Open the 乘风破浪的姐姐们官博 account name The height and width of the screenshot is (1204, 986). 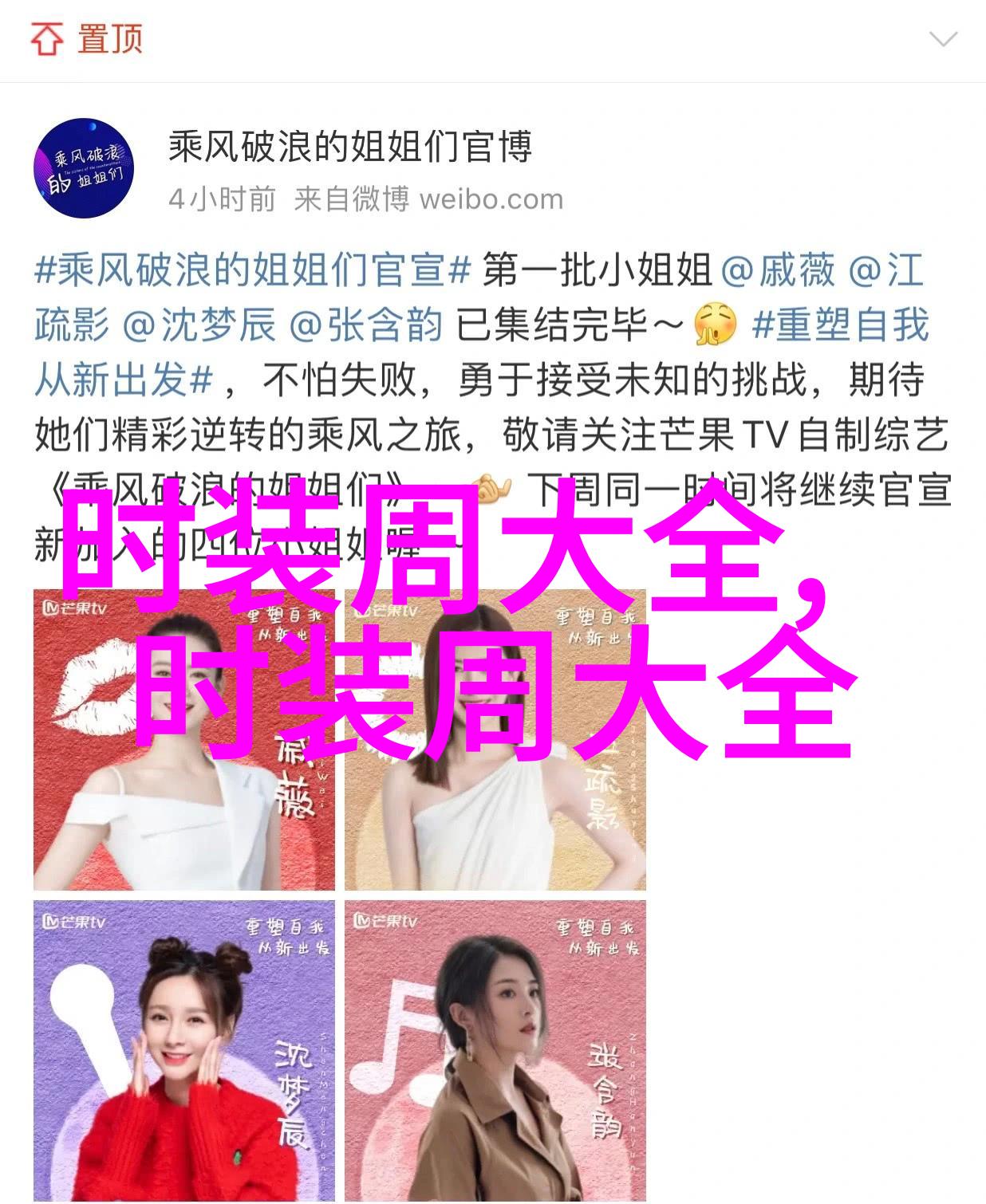pyautogui.click(x=349, y=147)
